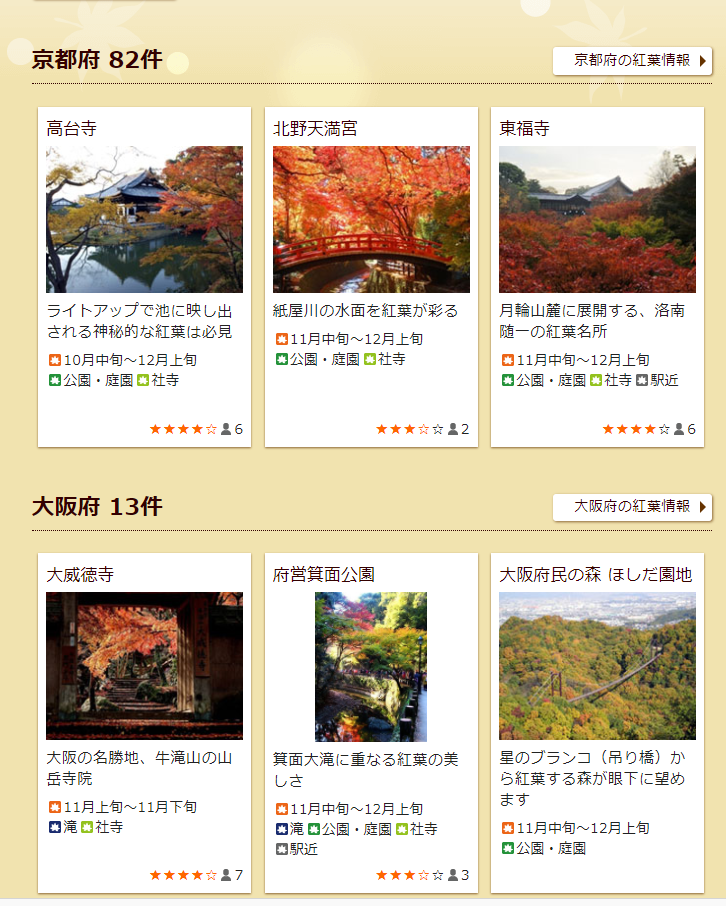Open 京都府の紅葉情報 button

[632, 60]
